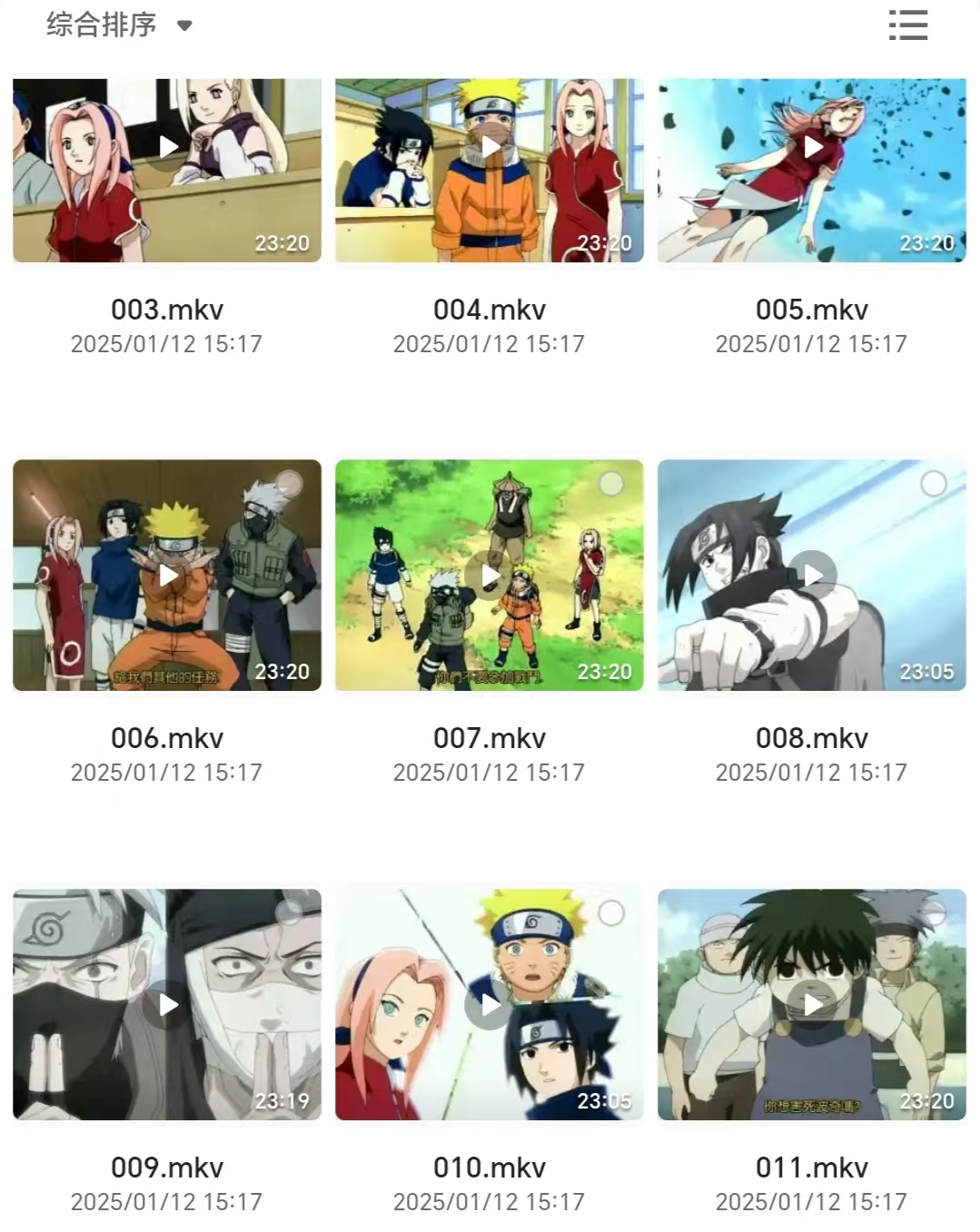Switch to list view layout
Image resolution: width=980 pixels, height=1232 pixels.
(907, 25)
